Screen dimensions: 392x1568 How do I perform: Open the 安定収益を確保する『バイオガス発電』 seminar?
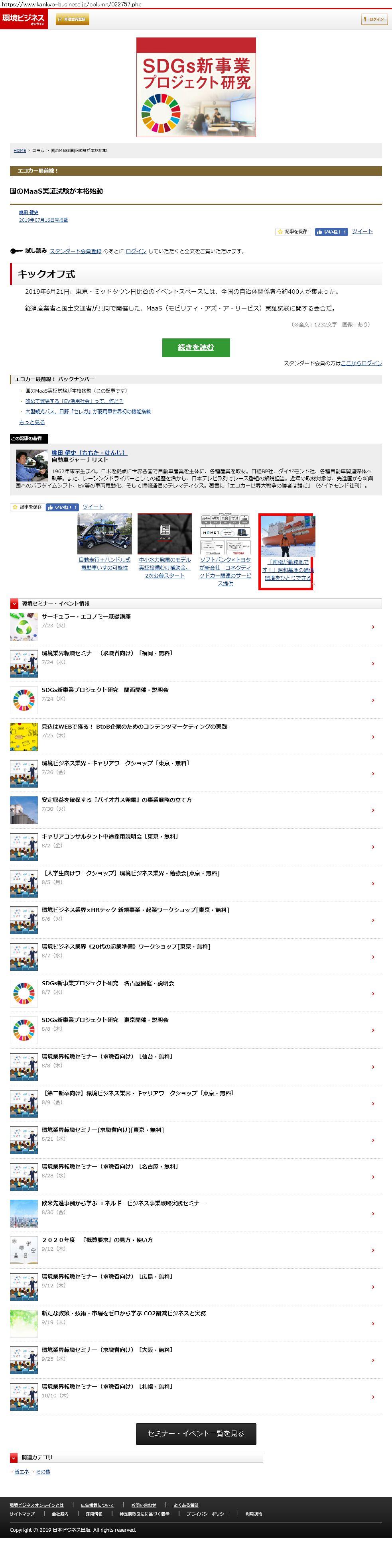[x=116, y=800]
